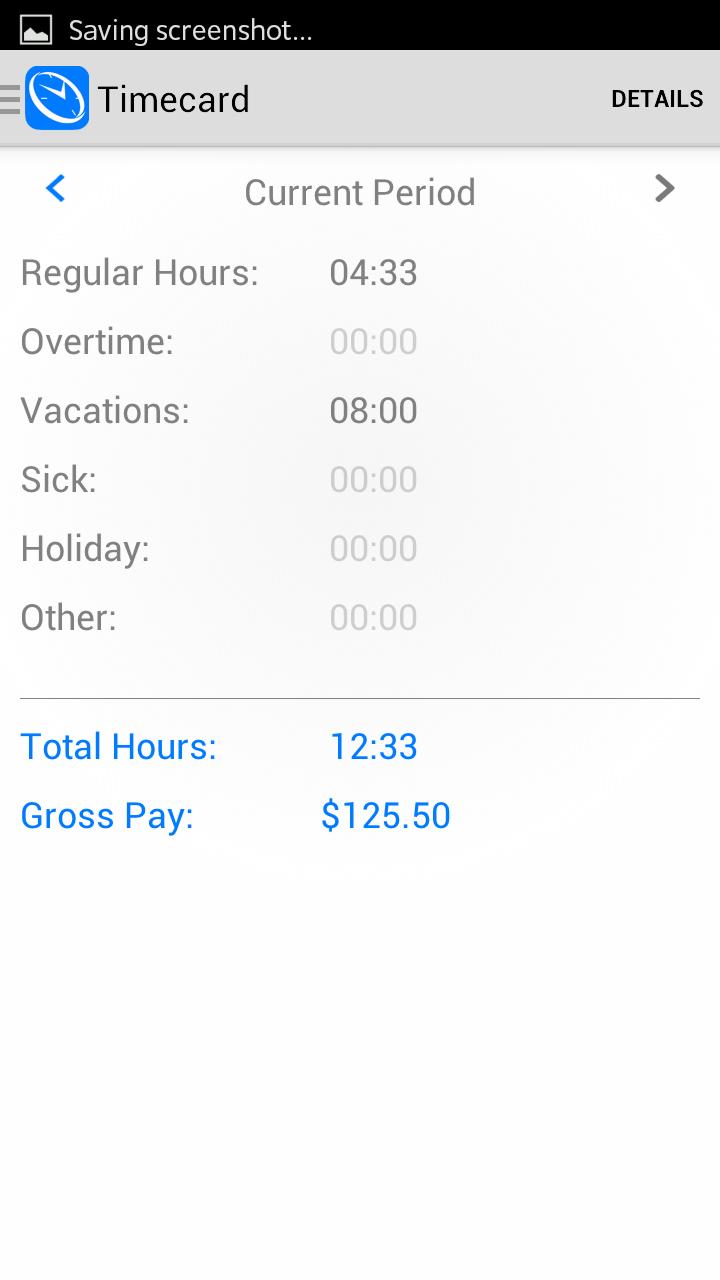Click the Gross Pay label

click(x=106, y=815)
